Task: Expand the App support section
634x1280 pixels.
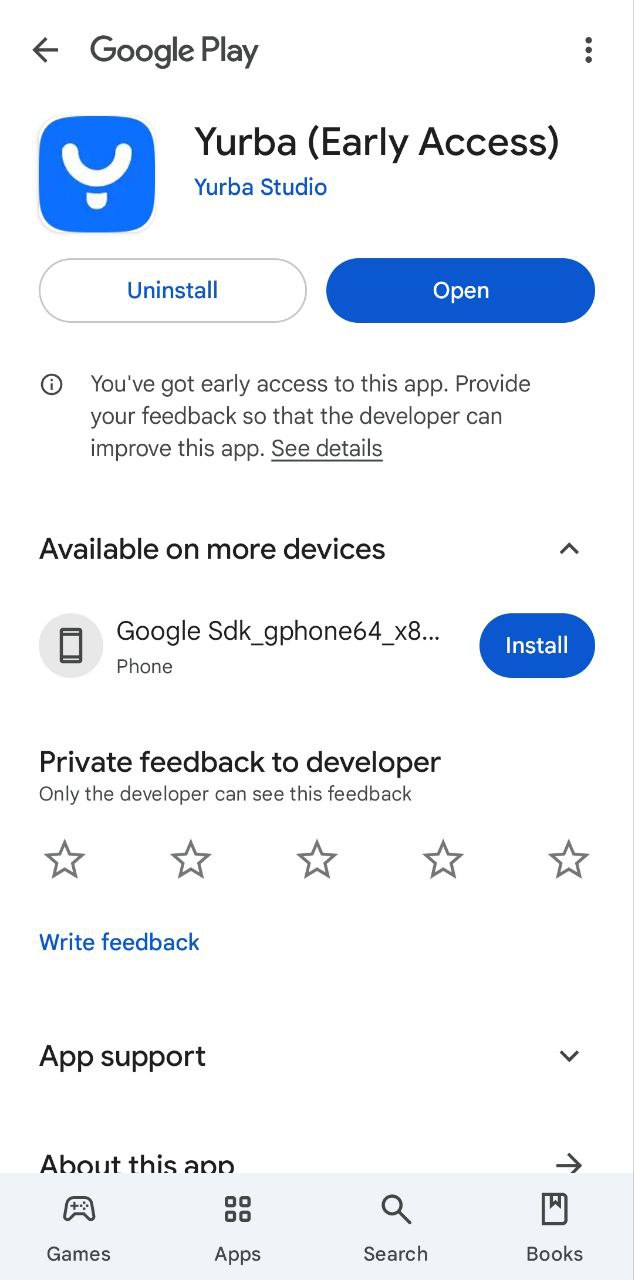Action: (x=569, y=1056)
